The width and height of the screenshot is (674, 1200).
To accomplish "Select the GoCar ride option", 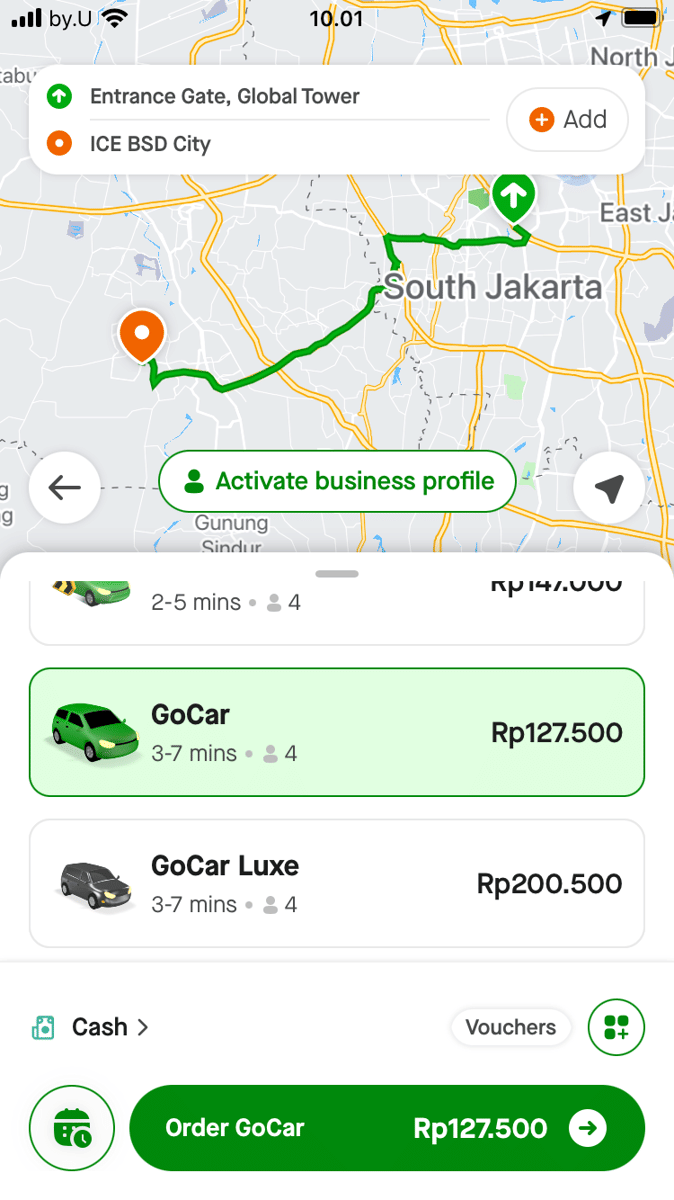I will pyautogui.click(x=337, y=732).
